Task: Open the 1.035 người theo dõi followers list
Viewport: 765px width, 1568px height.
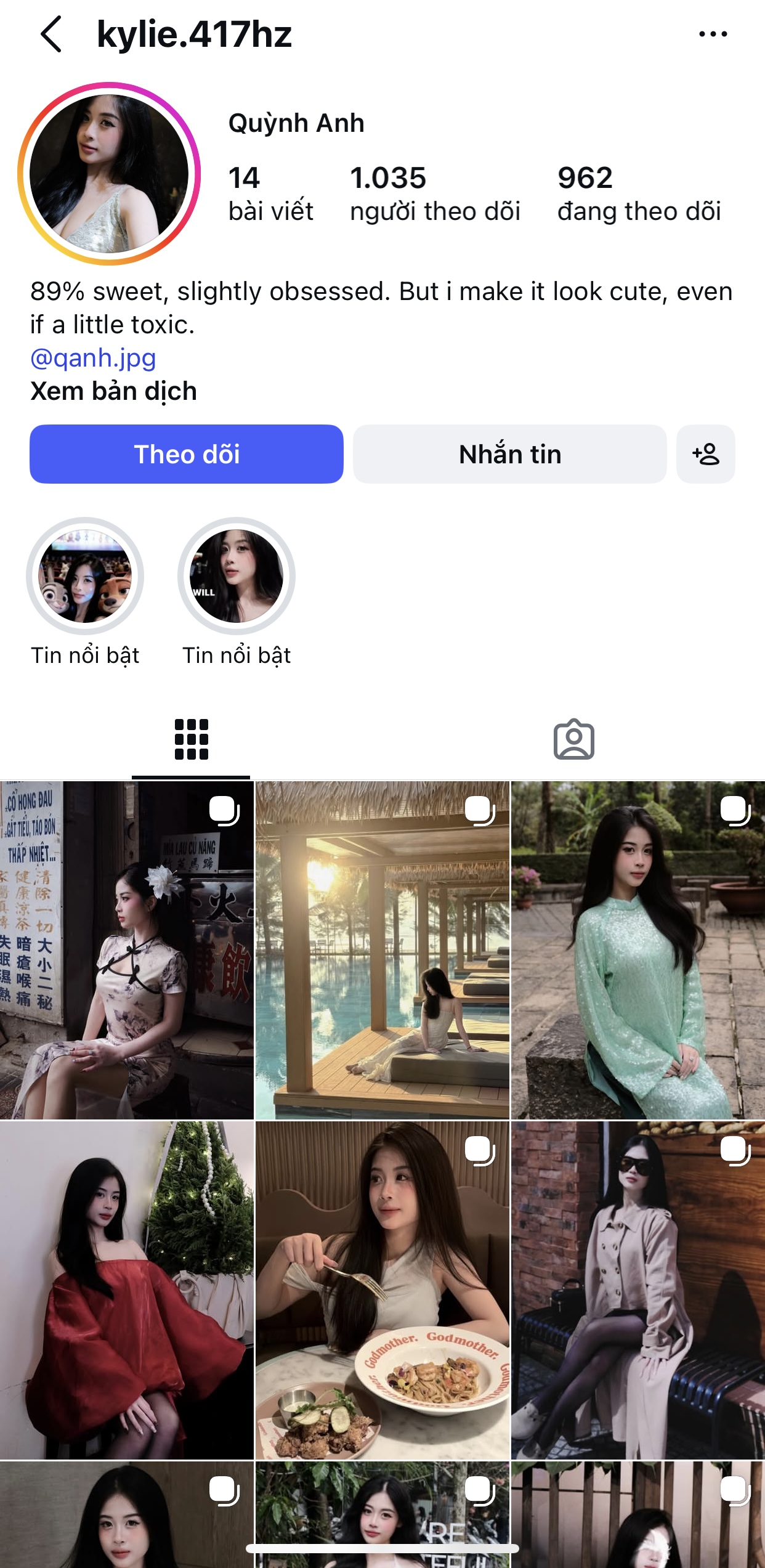Action: [x=435, y=194]
